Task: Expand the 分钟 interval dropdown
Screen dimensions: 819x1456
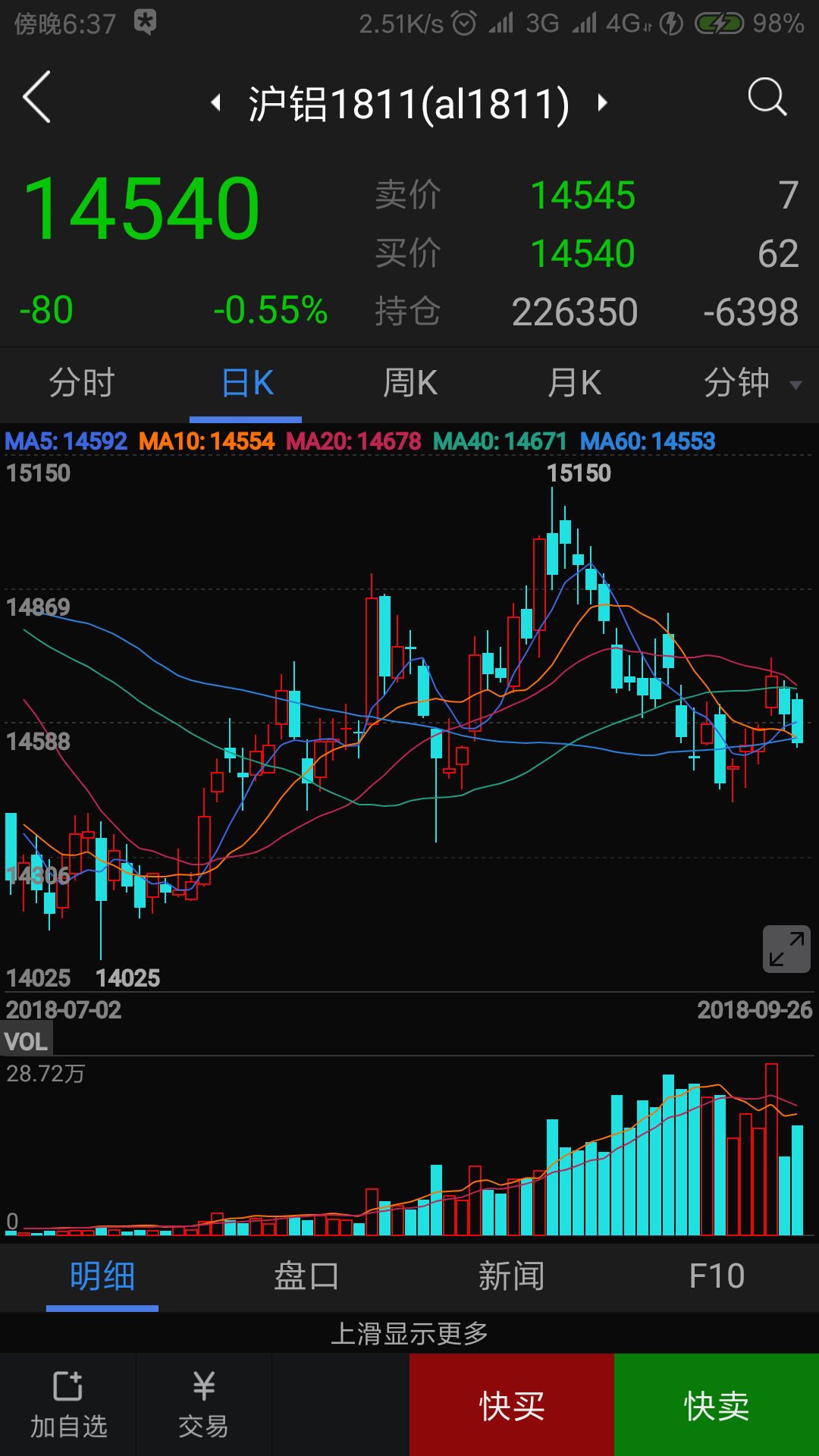Action: tap(751, 383)
